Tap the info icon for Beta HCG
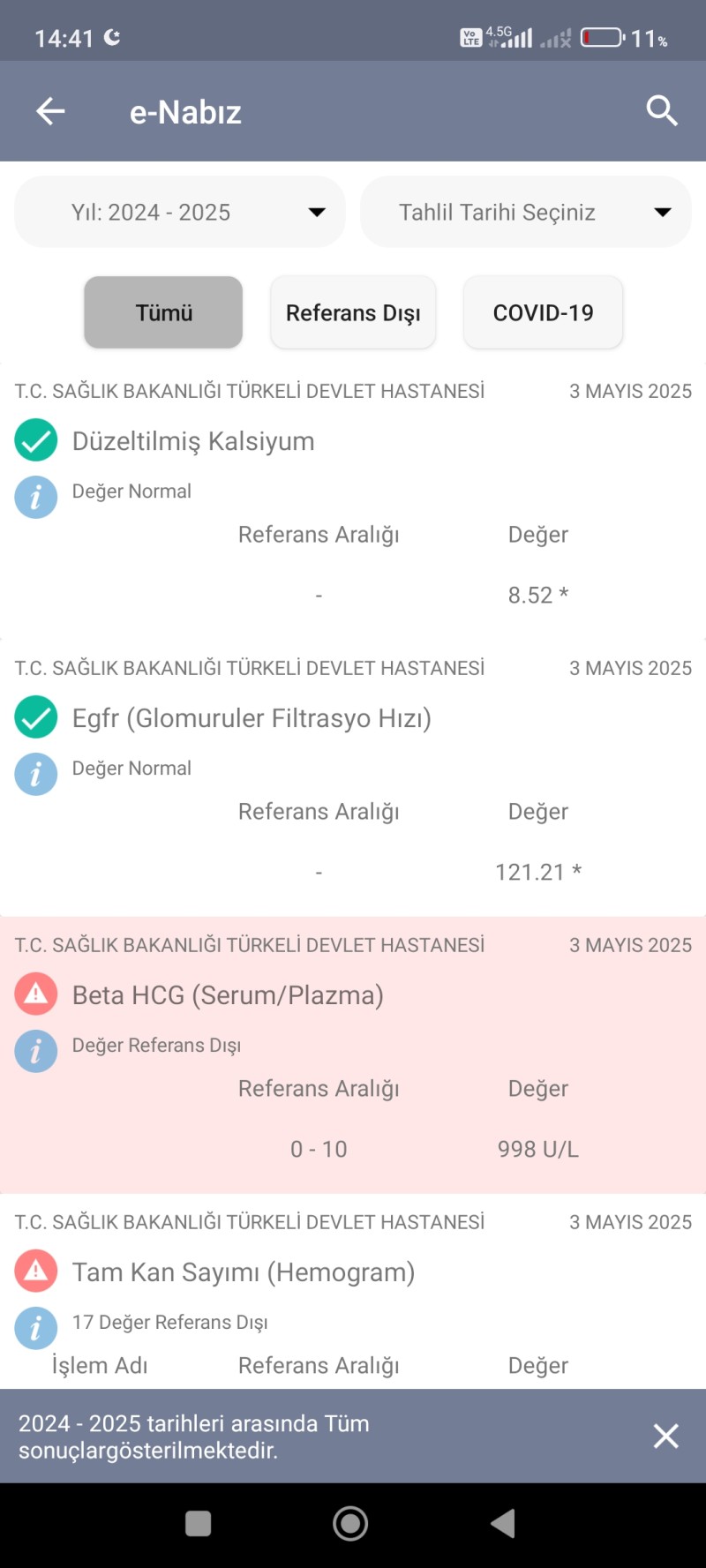Screen dimensions: 706x1568 click(36, 1051)
